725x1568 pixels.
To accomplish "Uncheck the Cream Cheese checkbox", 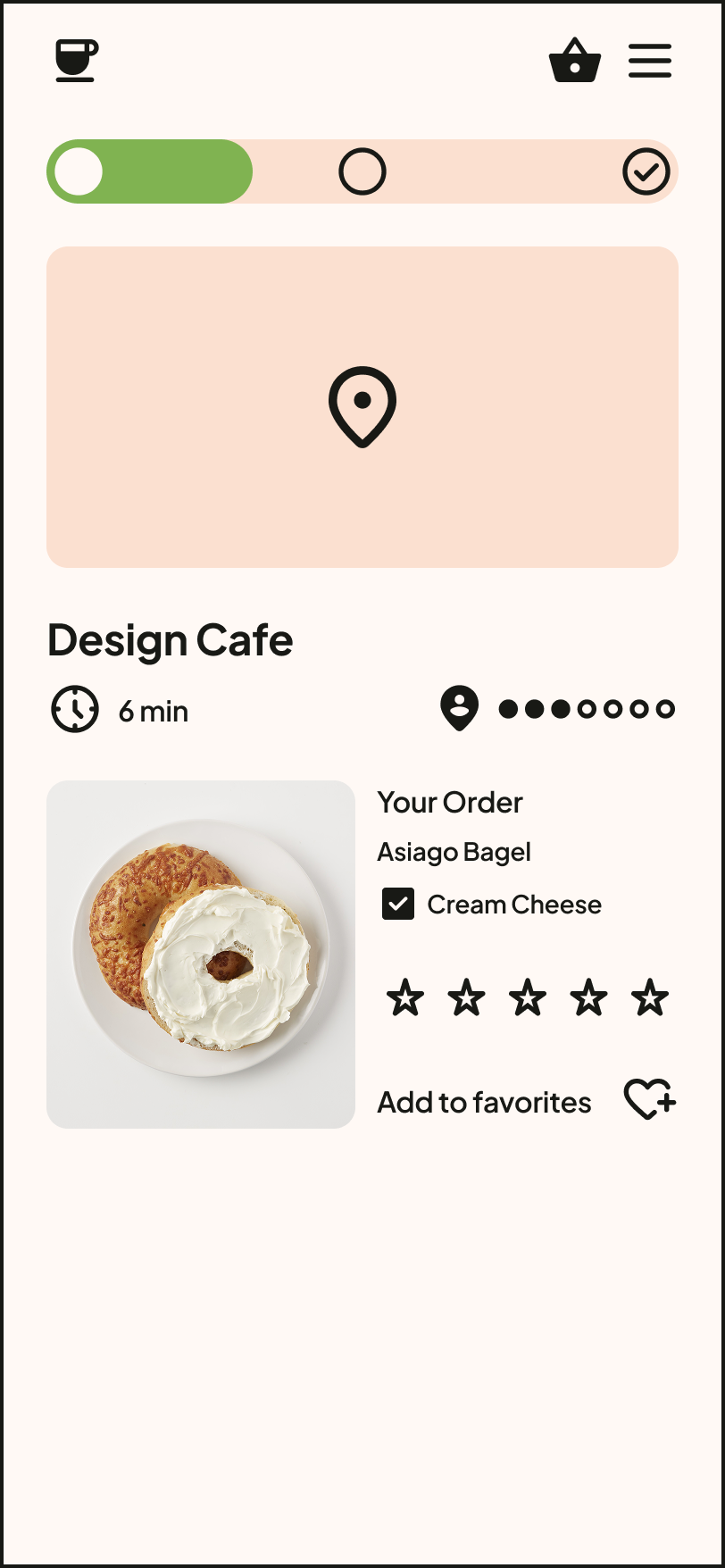I will coord(398,904).
